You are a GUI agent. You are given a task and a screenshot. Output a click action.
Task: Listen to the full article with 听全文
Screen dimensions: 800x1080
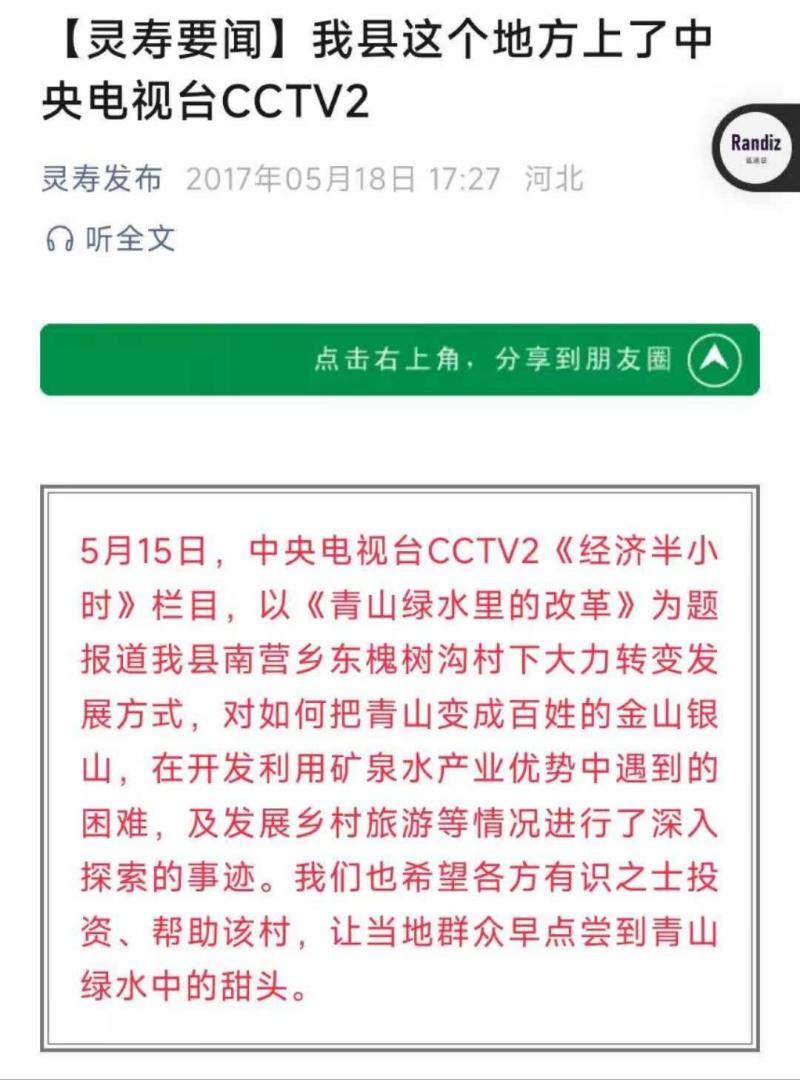point(111,238)
